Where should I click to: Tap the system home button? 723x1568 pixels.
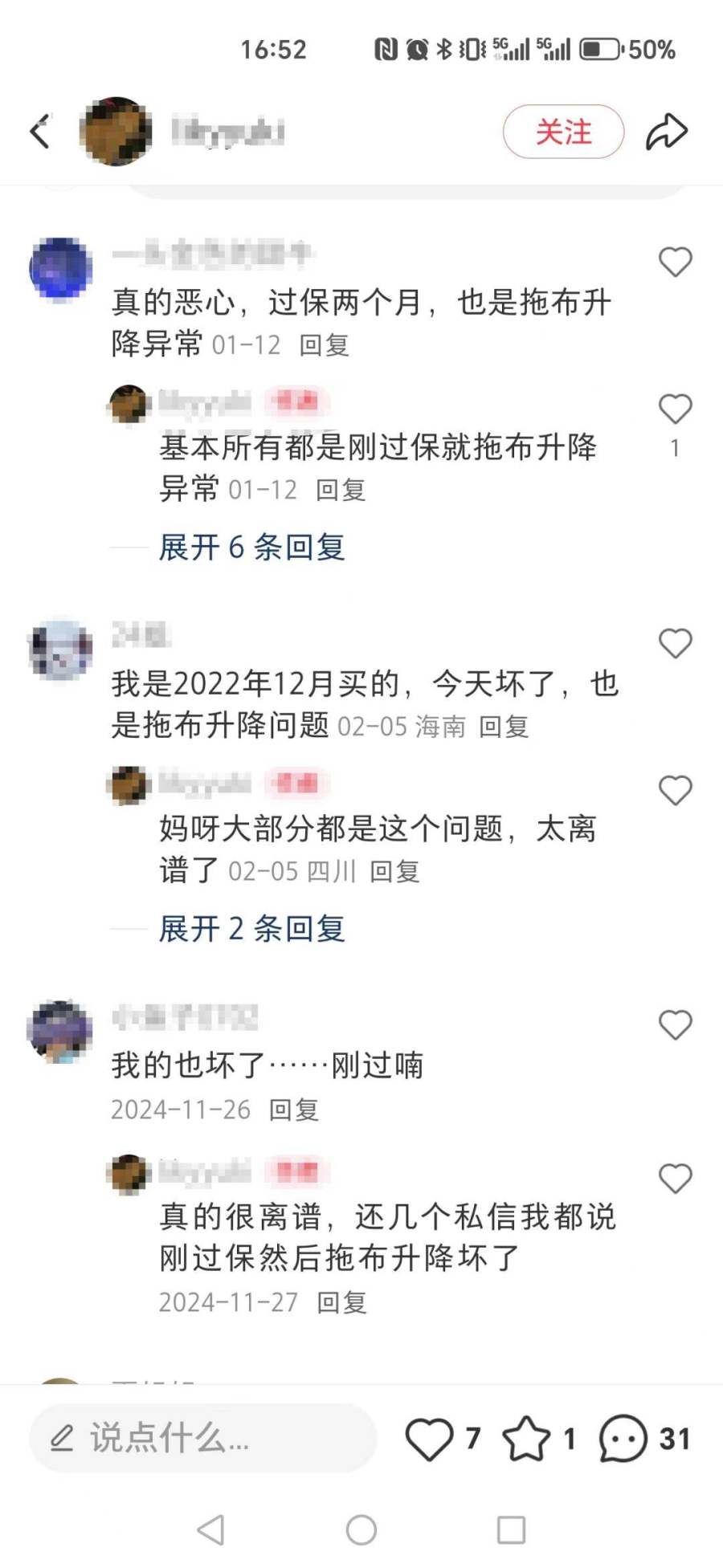pos(361,1530)
